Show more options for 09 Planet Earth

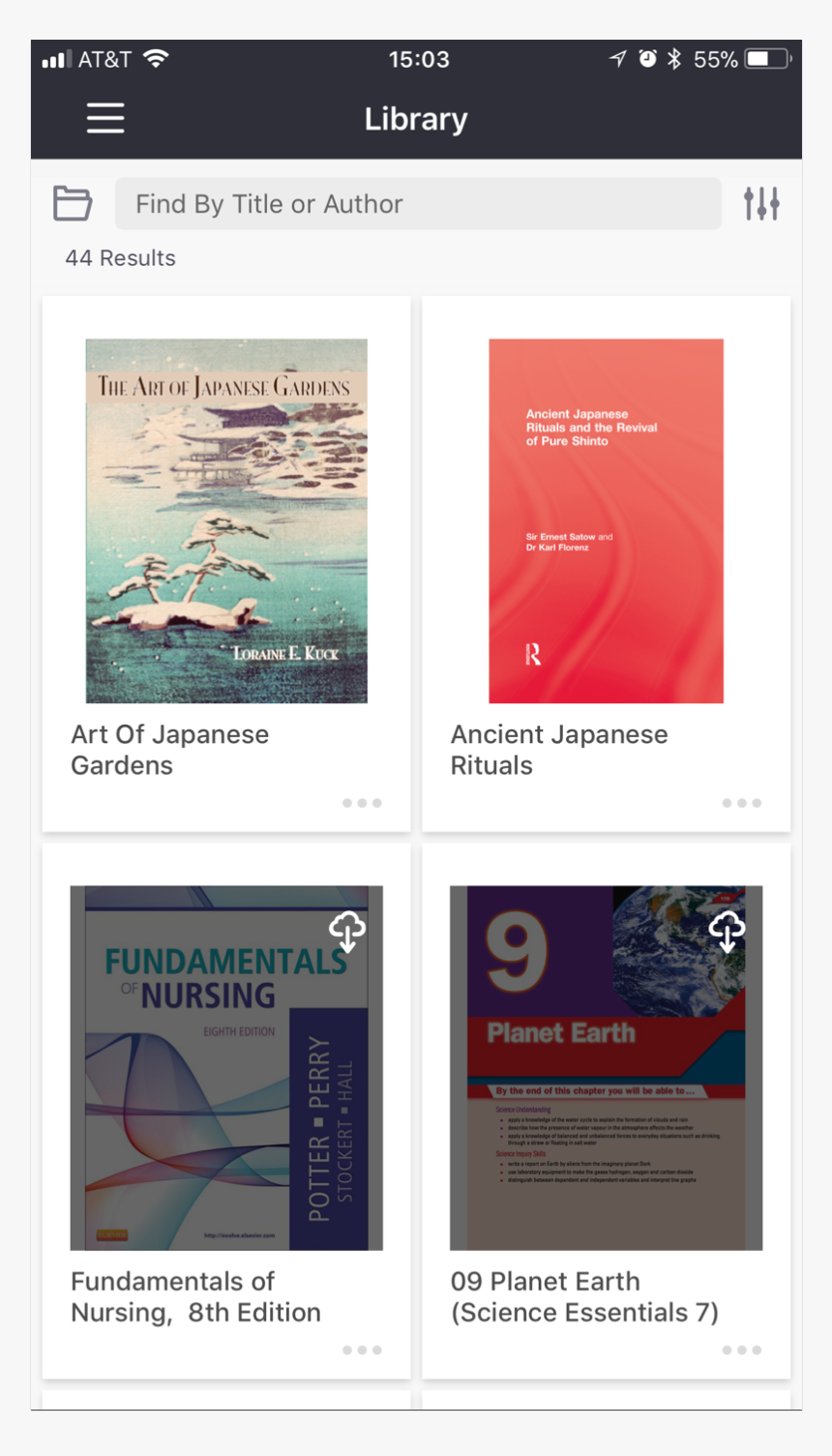click(741, 1350)
